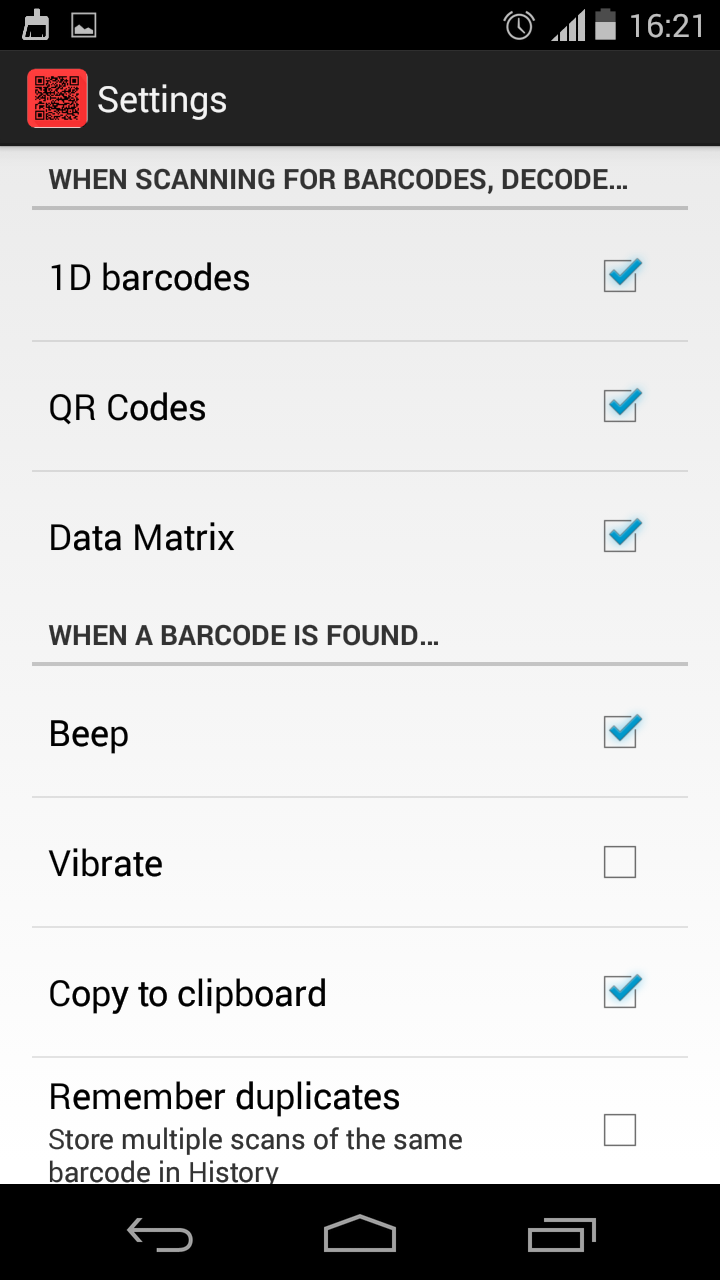
Task: Open the screenshot notification icon
Action: 85,24
